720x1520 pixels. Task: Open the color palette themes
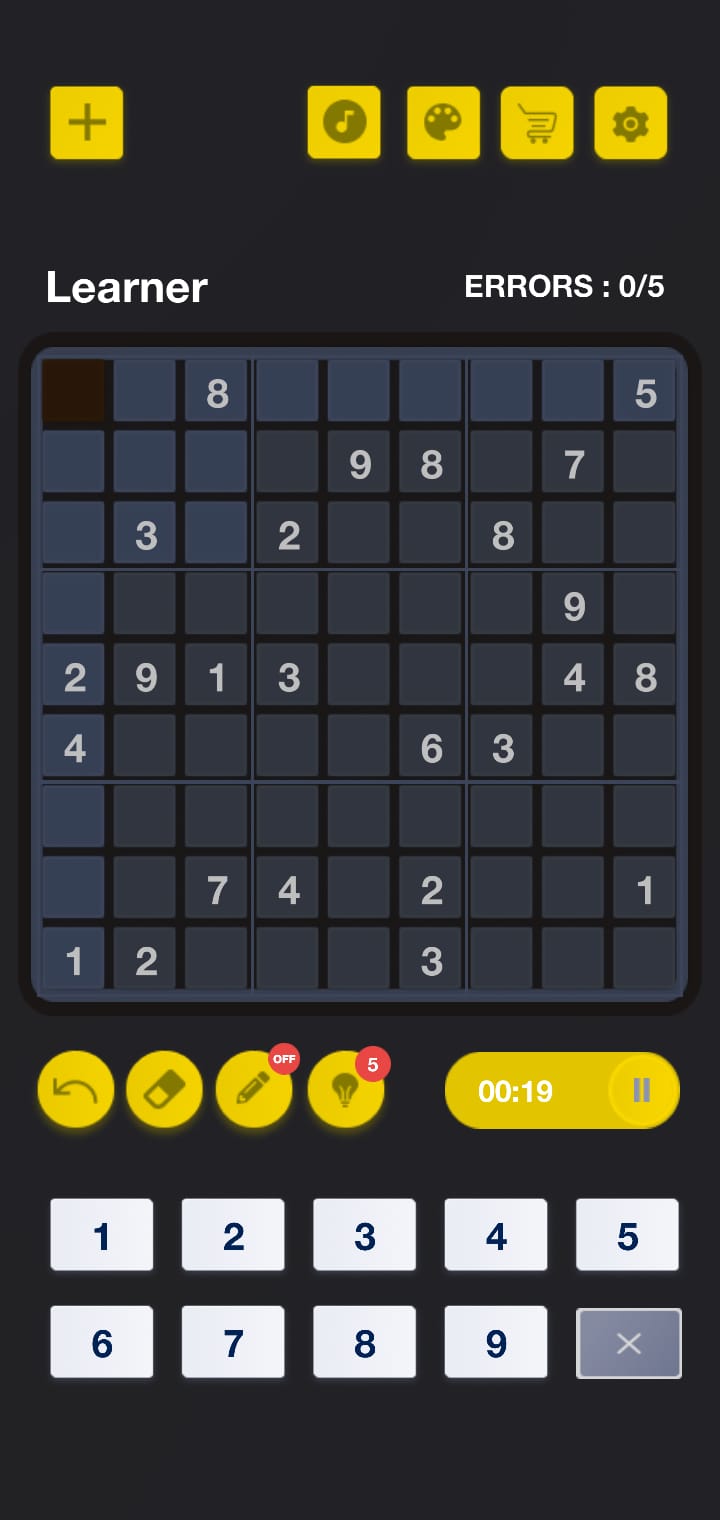click(x=443, y=123)
